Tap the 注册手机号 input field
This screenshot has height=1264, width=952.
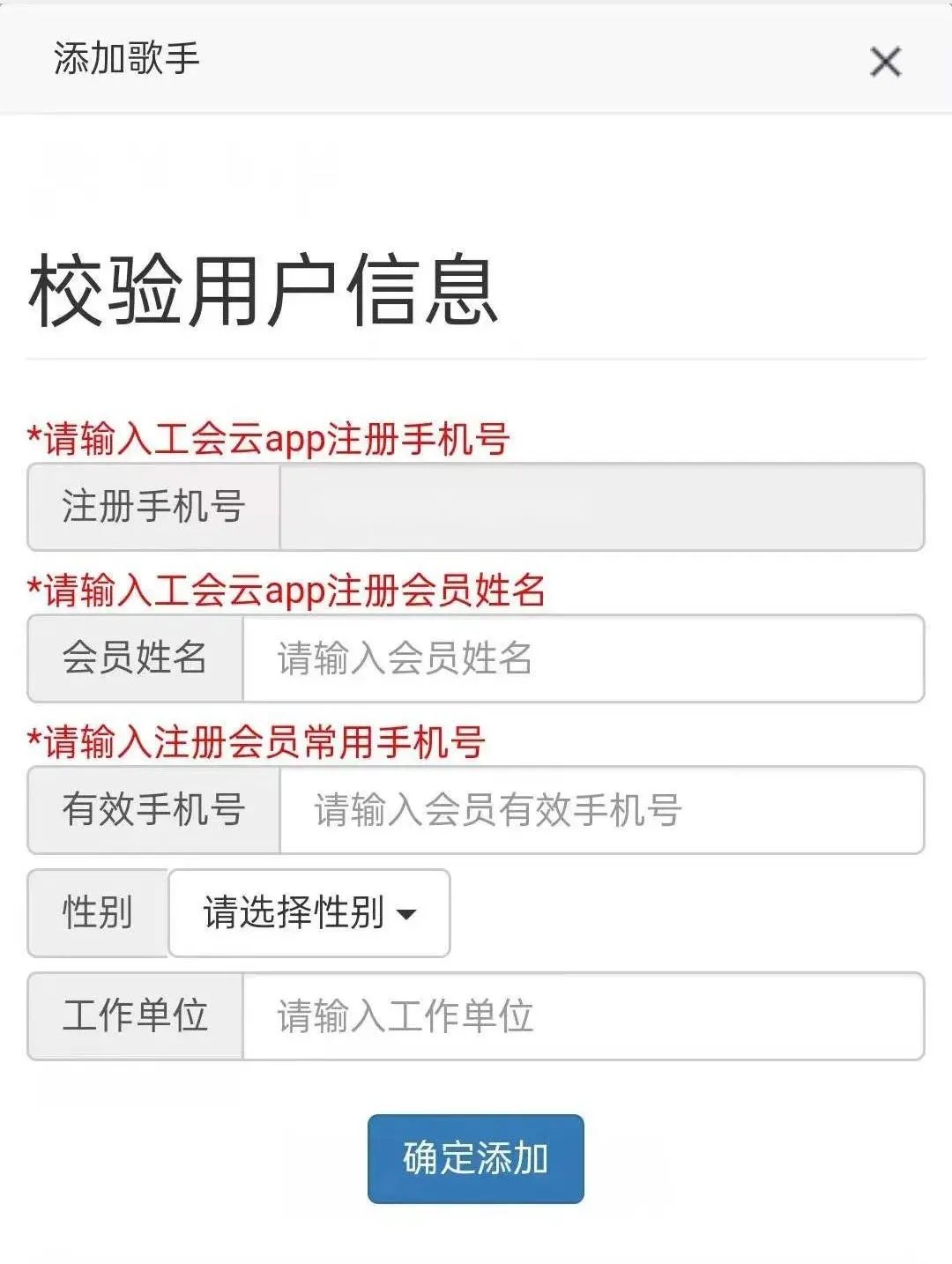tap(601, 507)
